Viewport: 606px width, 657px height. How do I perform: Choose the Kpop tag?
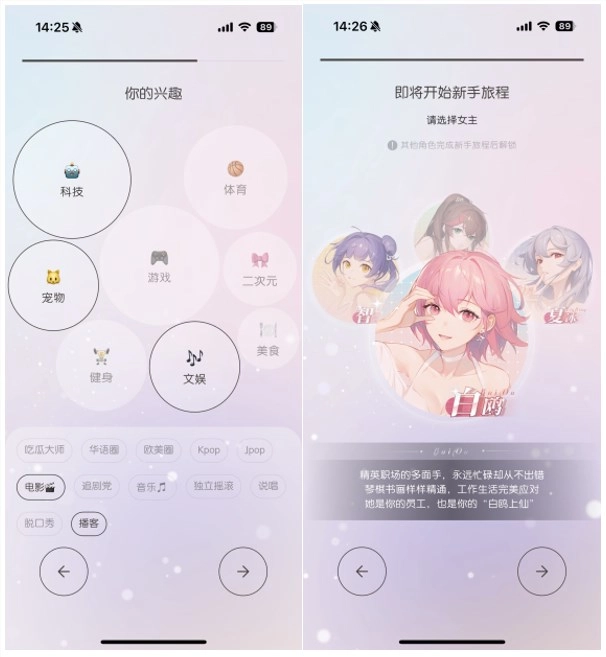(x=208, y=450)
